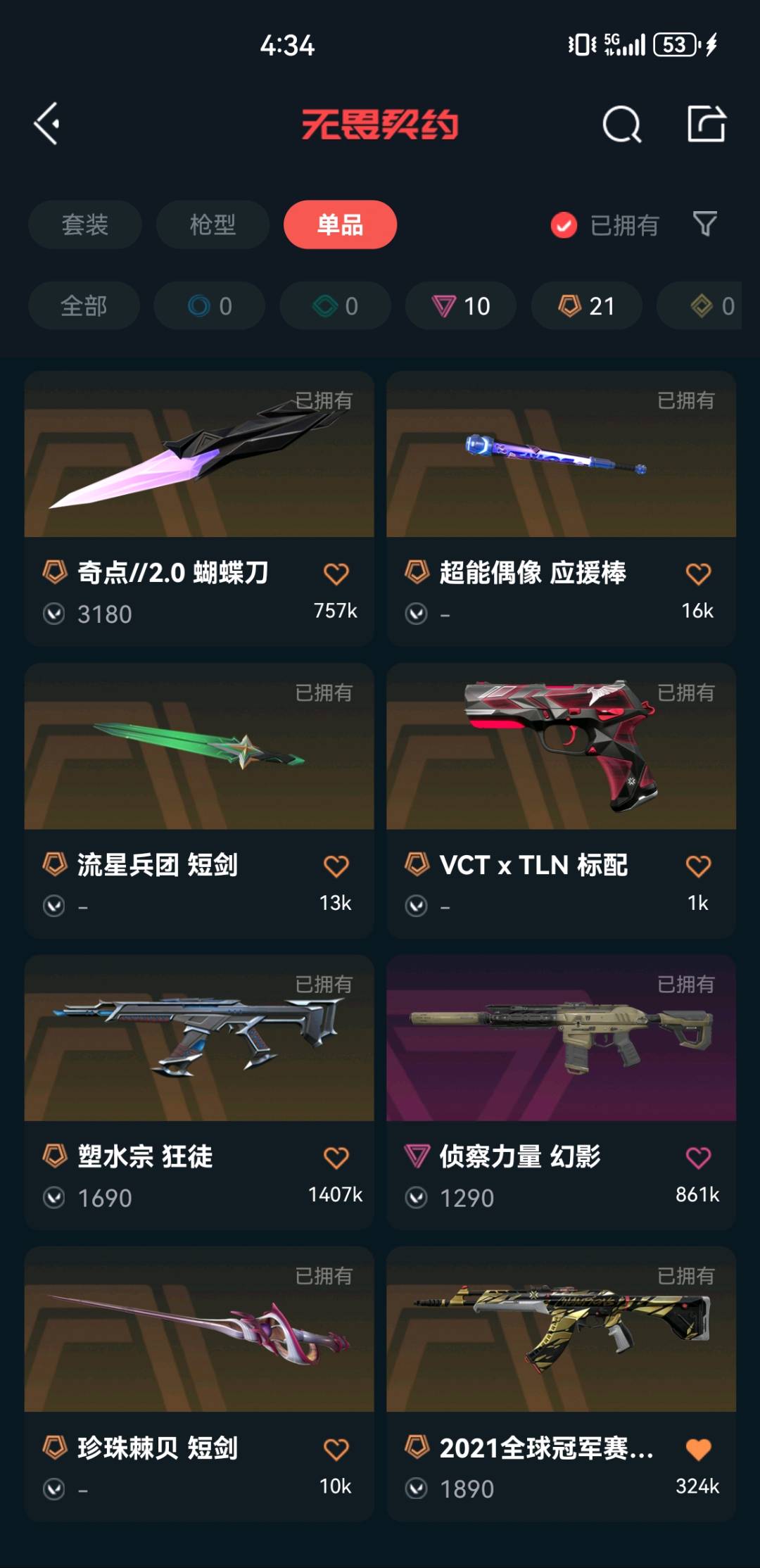760x1568 pixels.
Task: Switch to the 枪型 tab
Action: pos(213,225)
